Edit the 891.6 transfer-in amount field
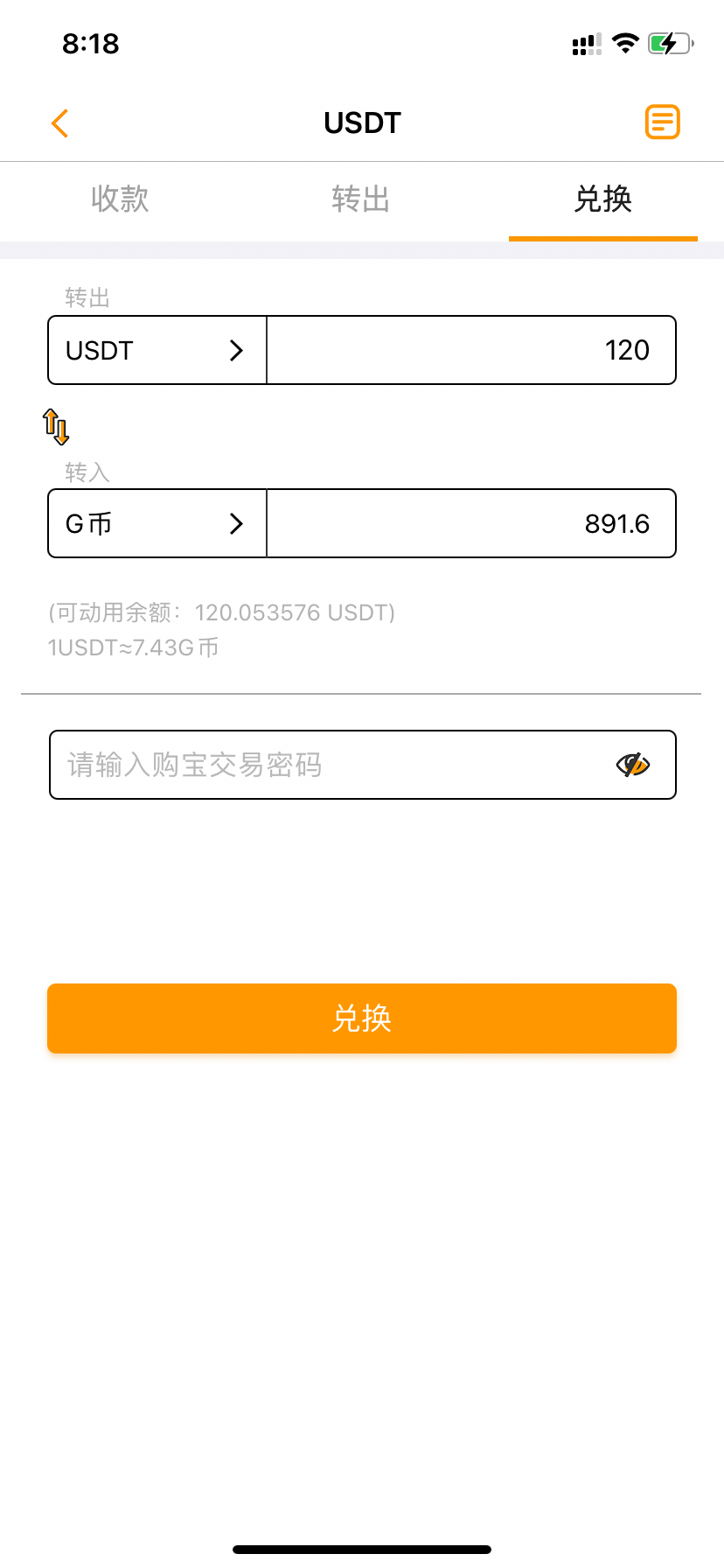The height and width of the screenshot is (1568, 724). [x=471, y=523]
